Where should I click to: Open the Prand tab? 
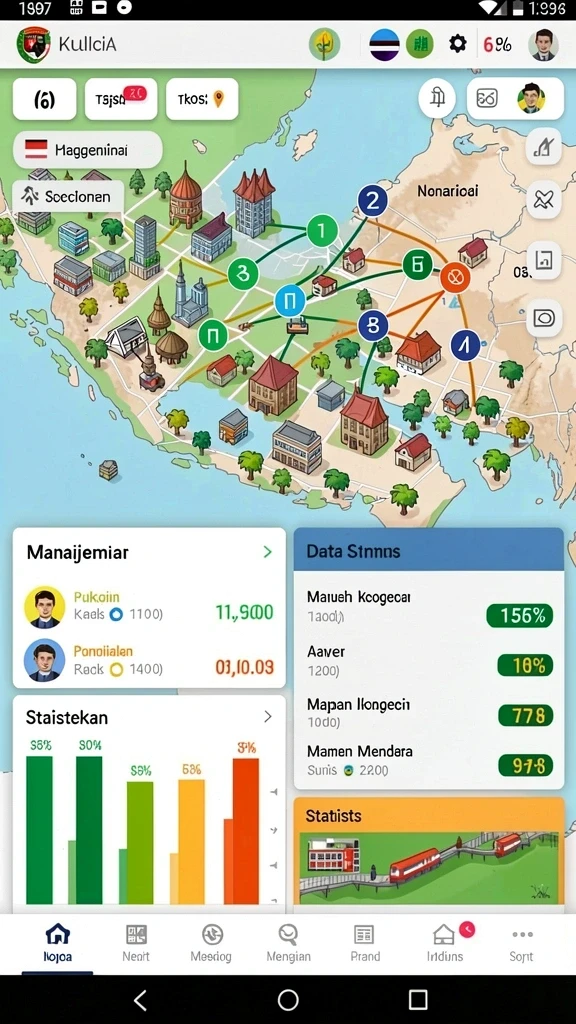[x=364, y=944]
